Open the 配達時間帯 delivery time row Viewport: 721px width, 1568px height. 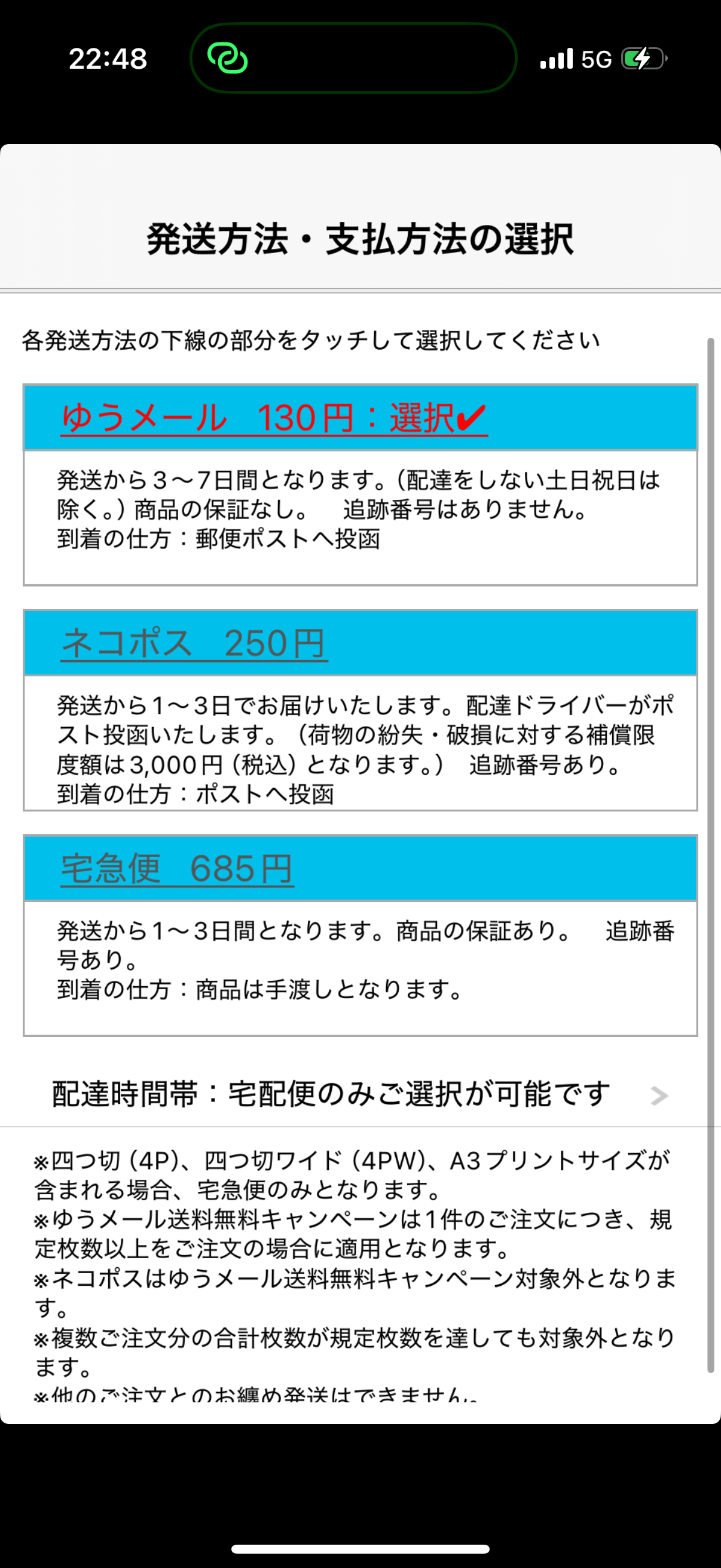tap(359, 1094)
